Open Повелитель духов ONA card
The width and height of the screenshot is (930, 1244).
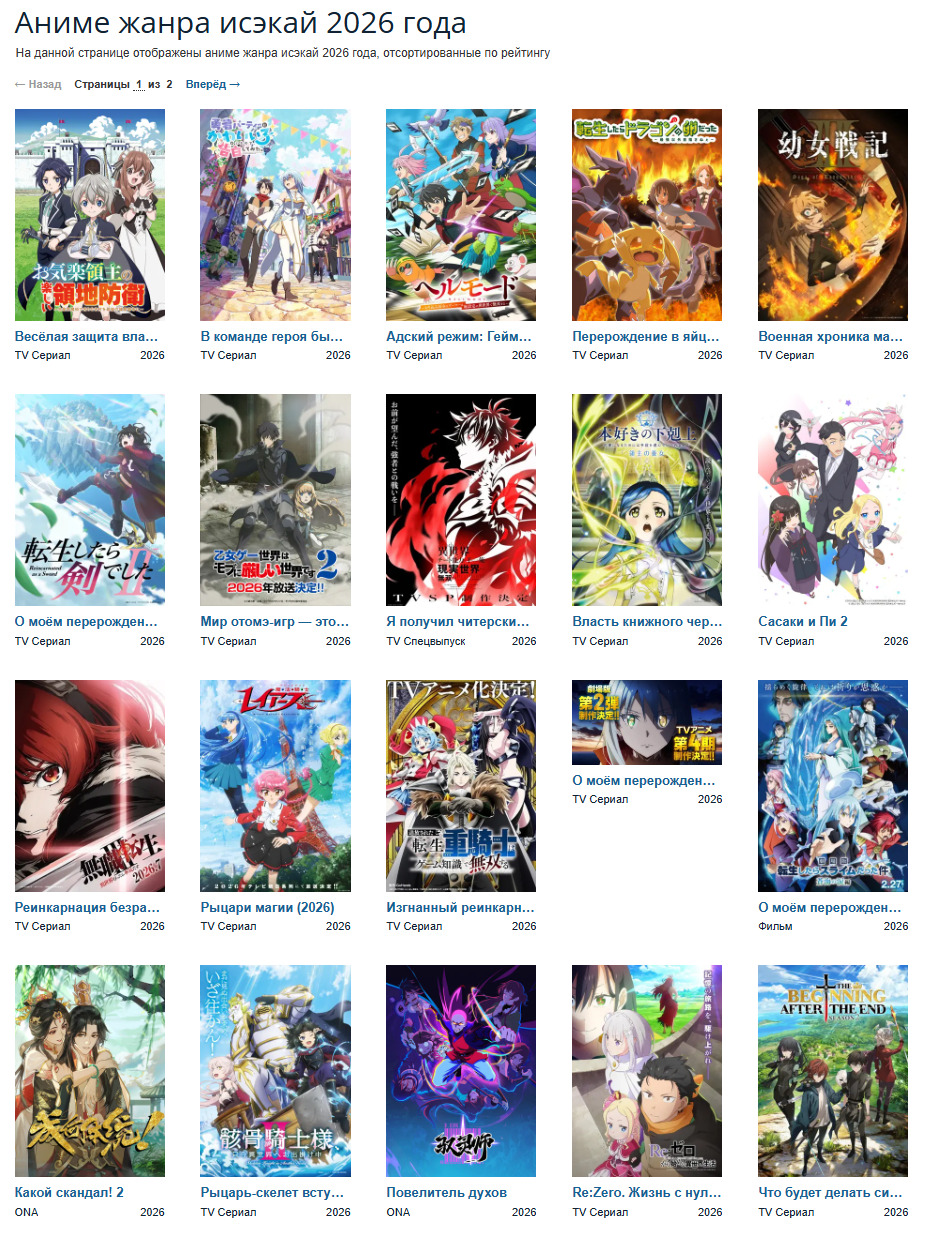[461, 1071]
